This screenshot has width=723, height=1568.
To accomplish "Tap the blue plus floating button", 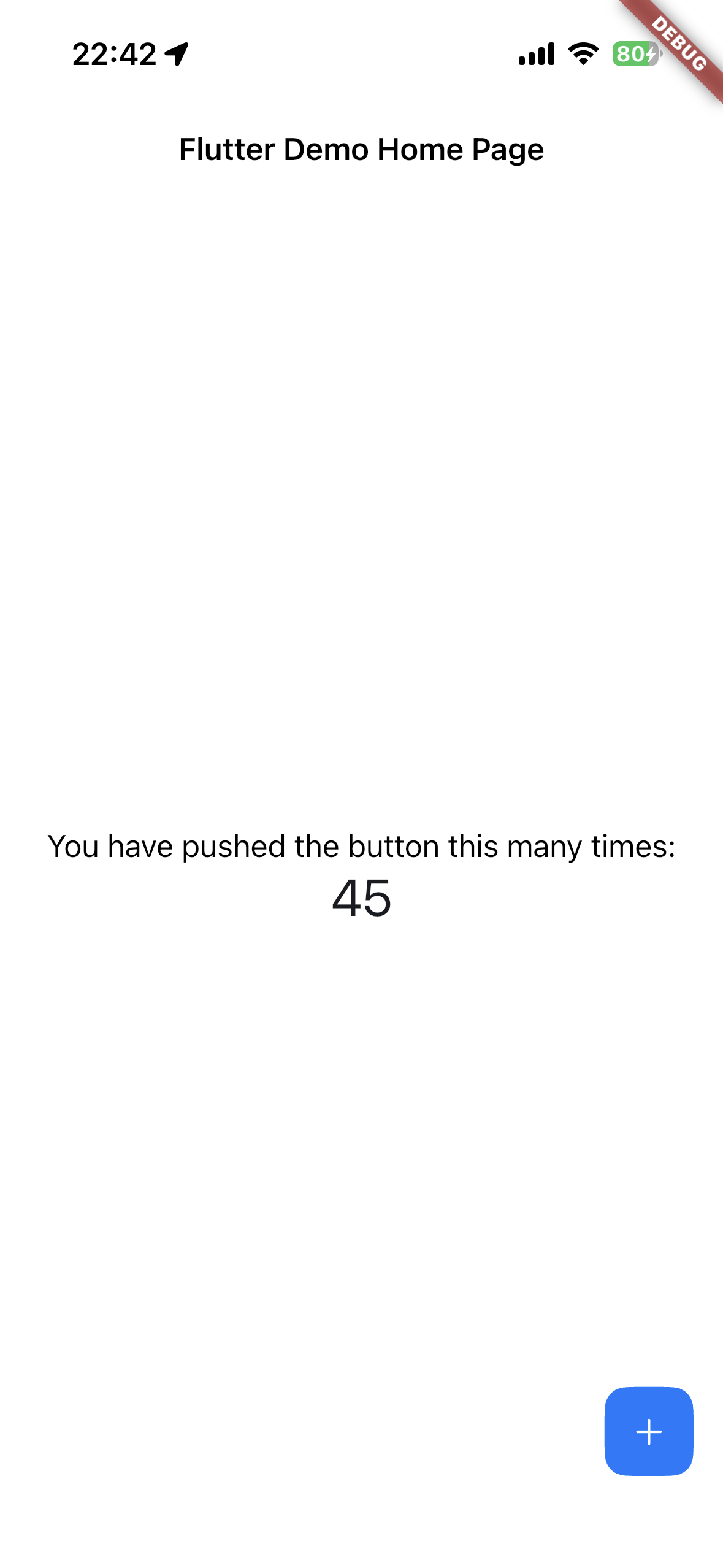I will pos(649,1431).
